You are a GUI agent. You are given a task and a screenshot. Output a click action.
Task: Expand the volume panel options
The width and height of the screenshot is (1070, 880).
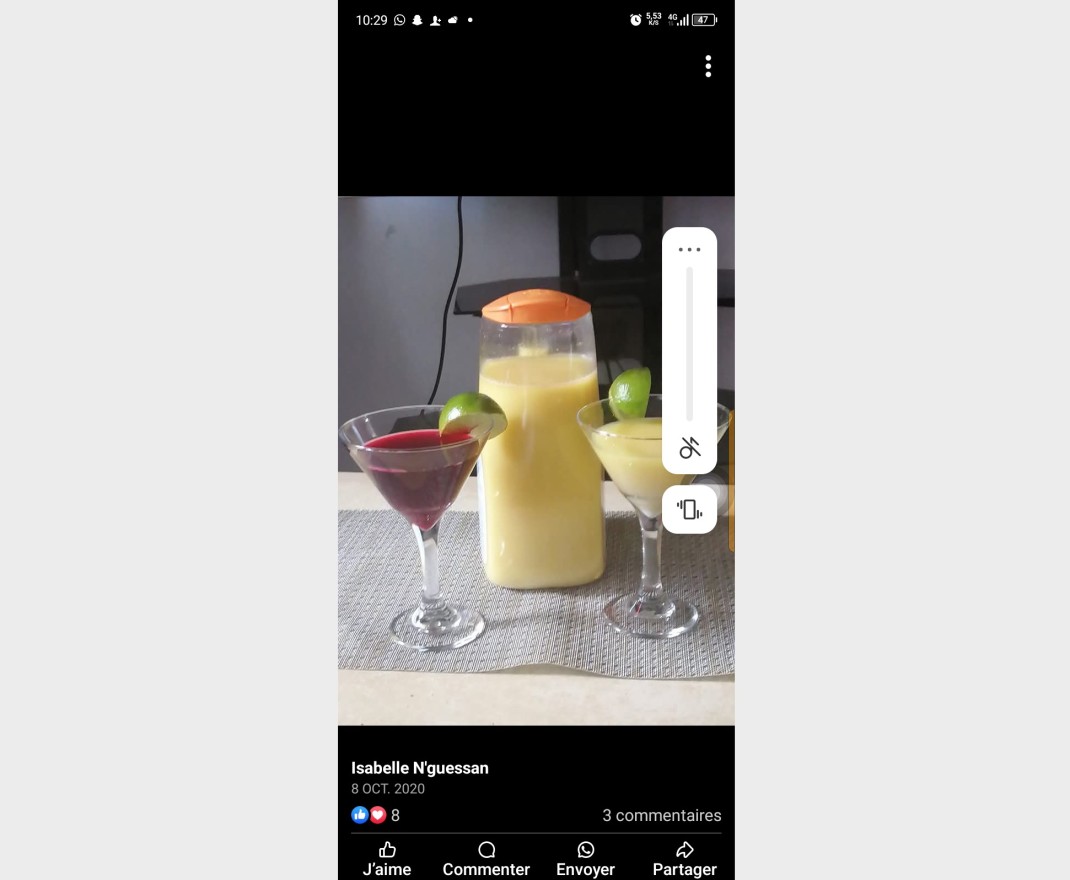(689, 249)
